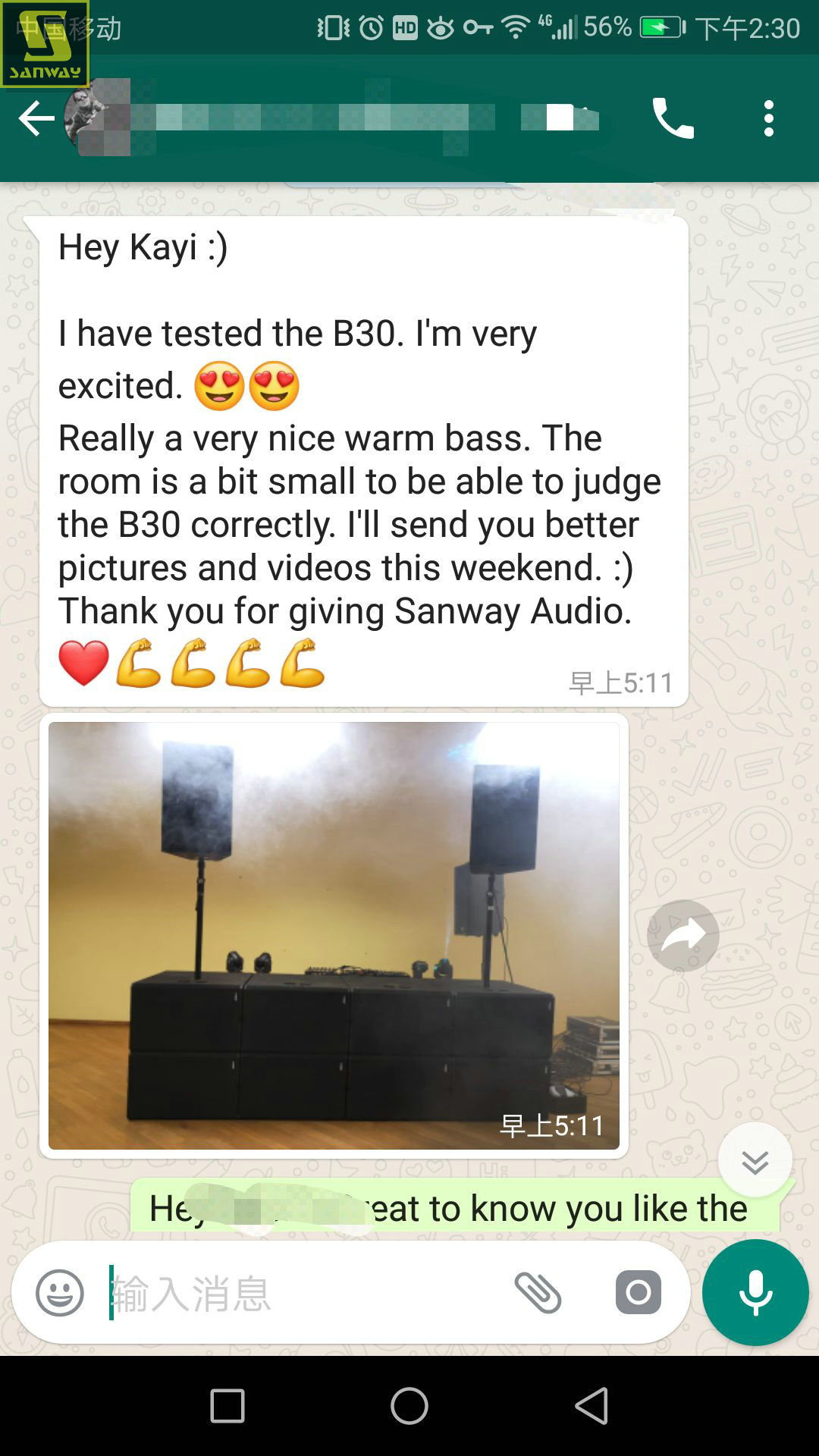The image size is (819, 1456).
Task: Open the emoji picker
Action: [60, 1293]
